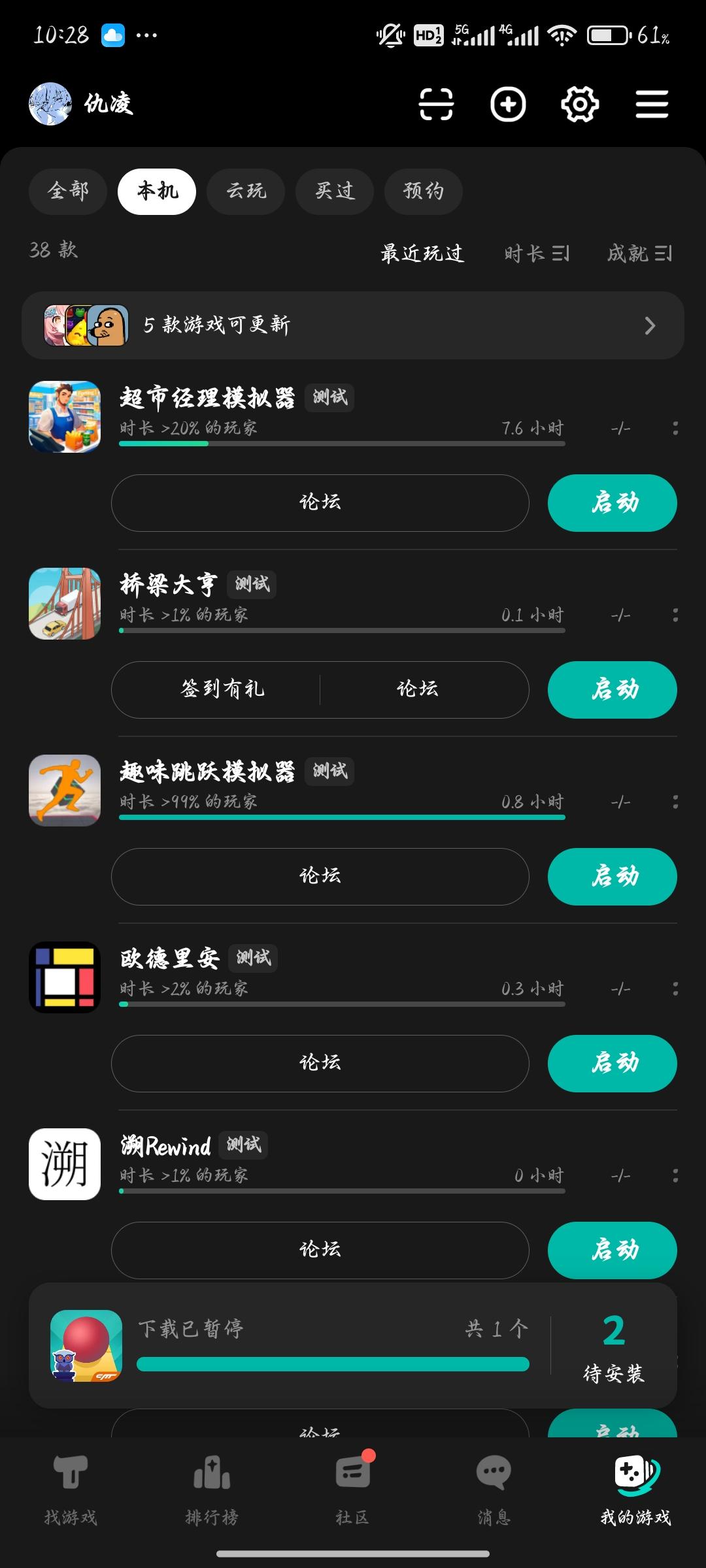Switch to 找游戏 in the bottom bar

[71, 1496]
